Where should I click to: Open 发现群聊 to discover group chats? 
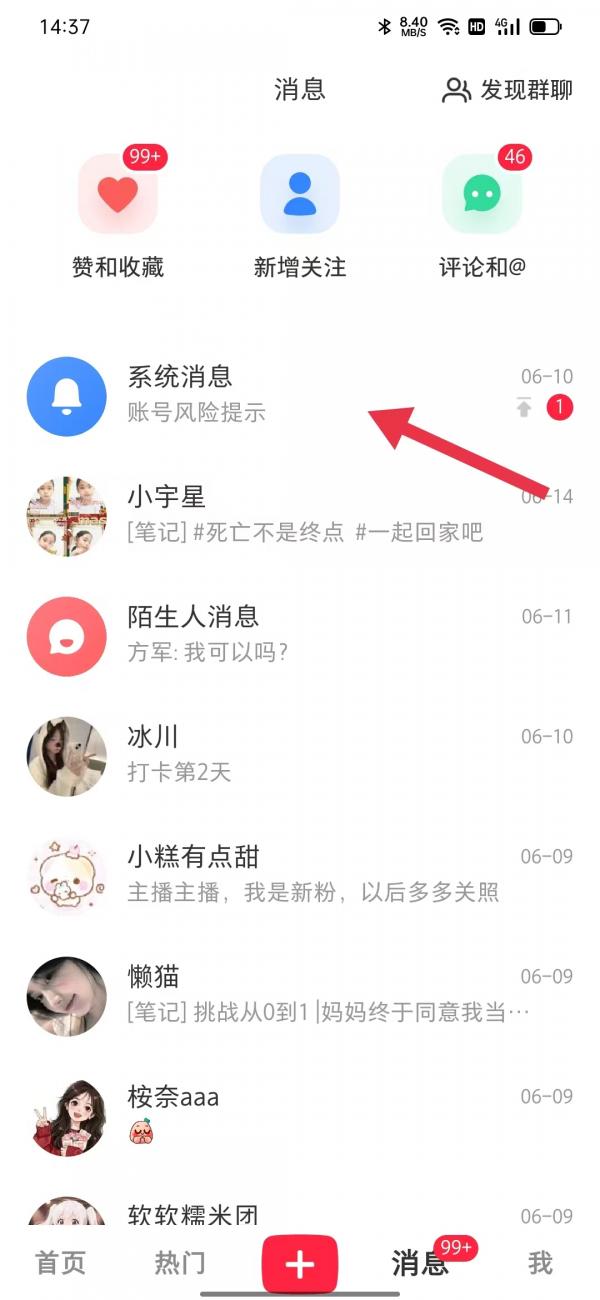[507, 90]
